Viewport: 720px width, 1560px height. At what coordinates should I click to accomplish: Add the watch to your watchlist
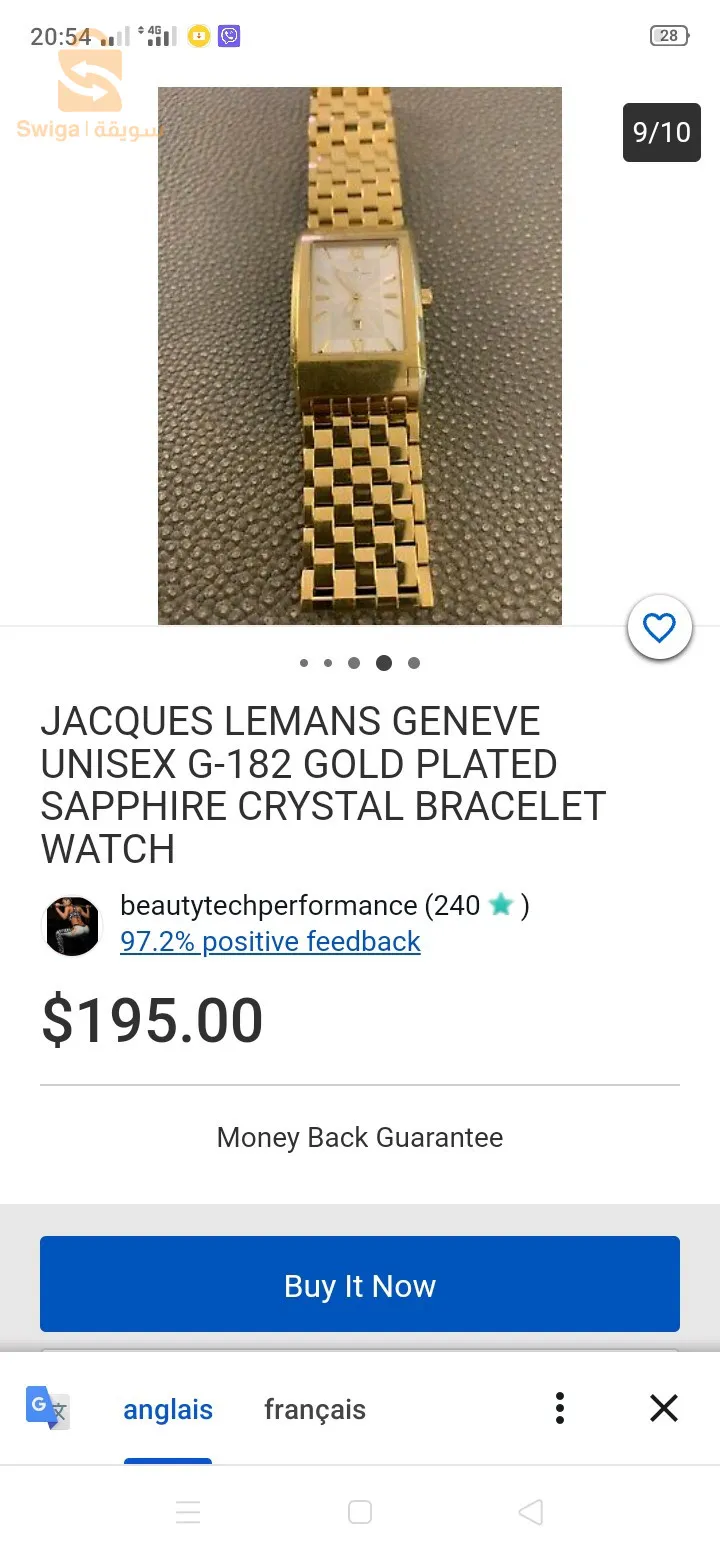pyautogui.click(x=659, y=628)
